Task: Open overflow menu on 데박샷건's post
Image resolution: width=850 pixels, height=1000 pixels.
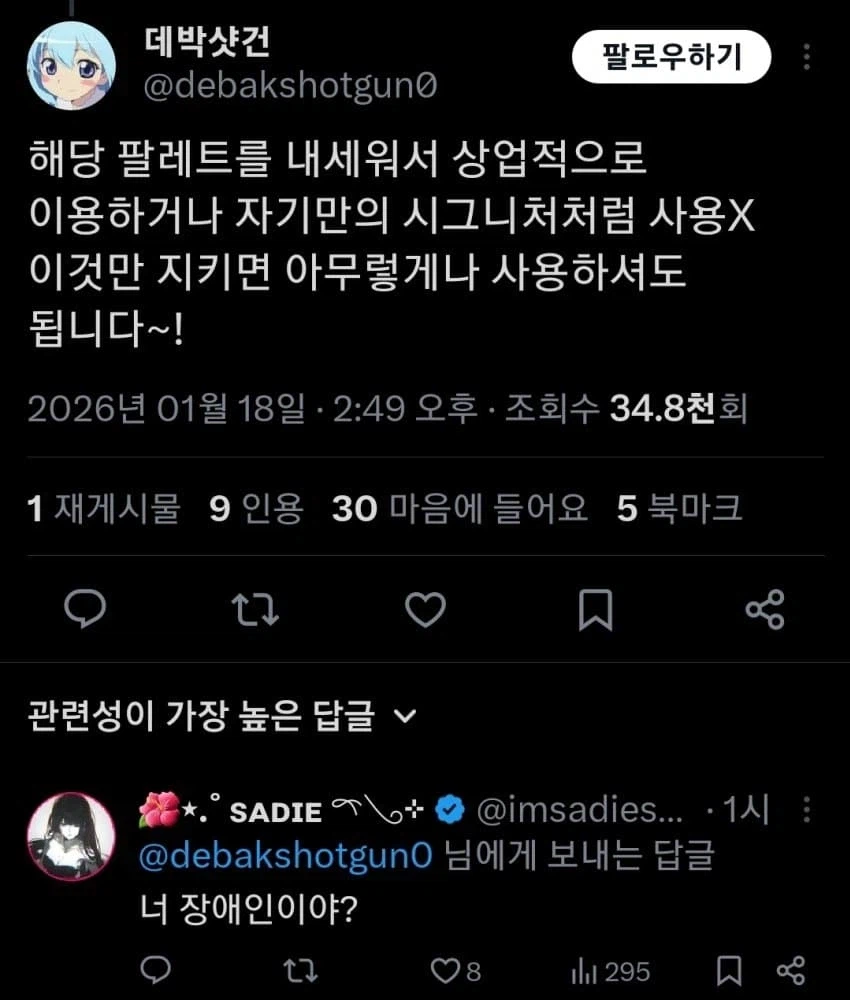Action: (807, 57)
